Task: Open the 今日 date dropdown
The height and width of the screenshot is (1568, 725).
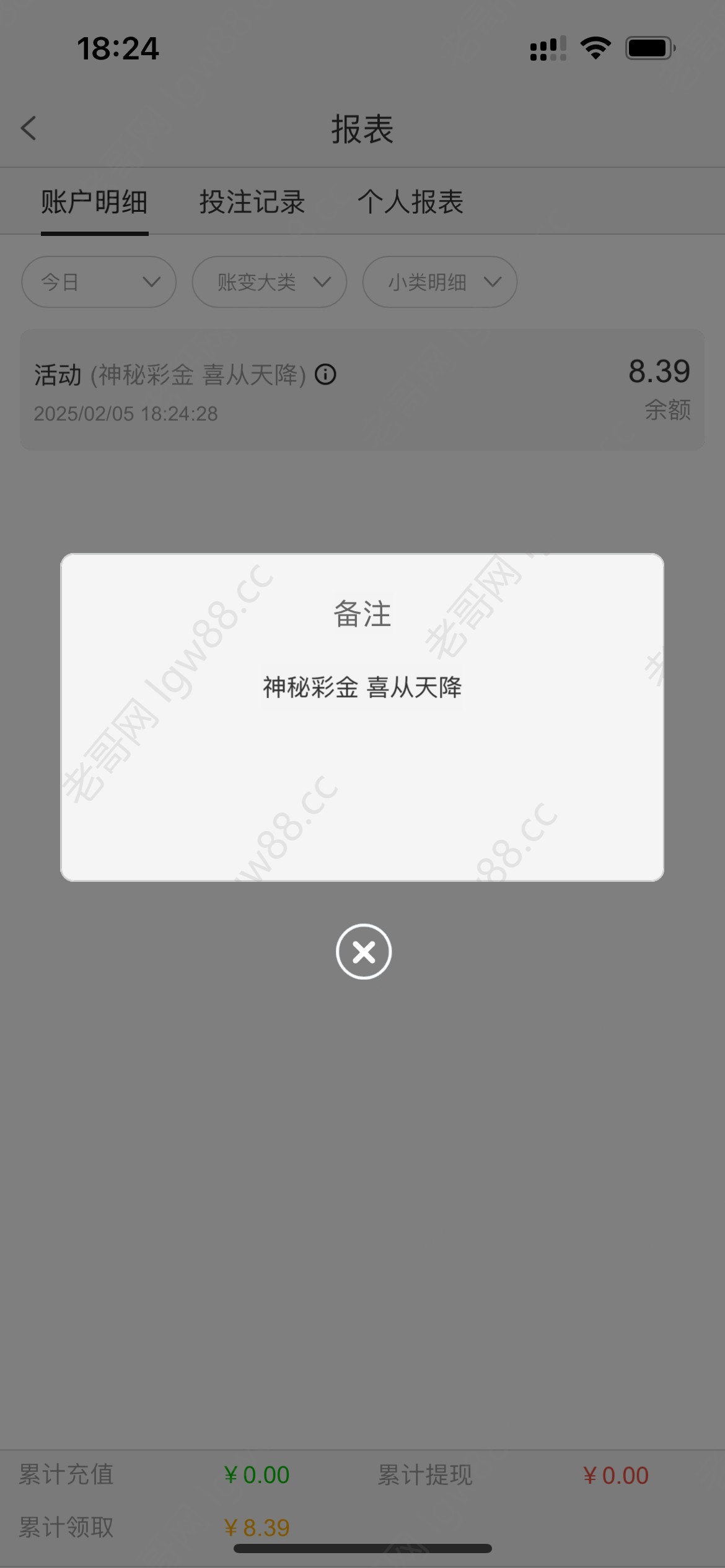Action: click(99, 282)
